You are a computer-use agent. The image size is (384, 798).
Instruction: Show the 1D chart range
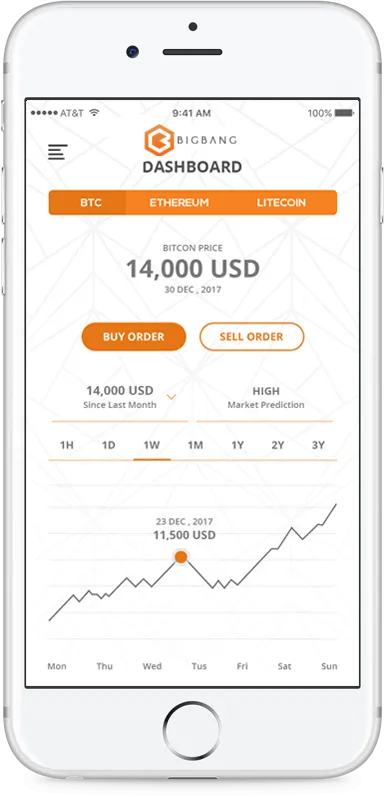pos(108,445)
